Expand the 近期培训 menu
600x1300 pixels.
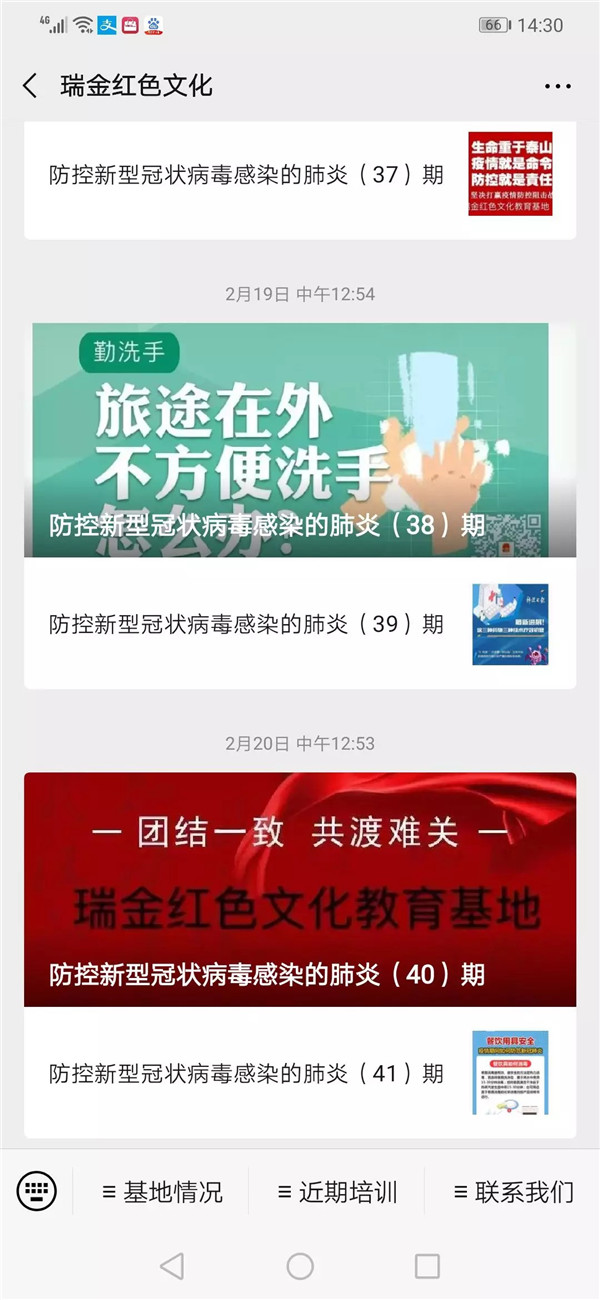[x=337, y=1192]
